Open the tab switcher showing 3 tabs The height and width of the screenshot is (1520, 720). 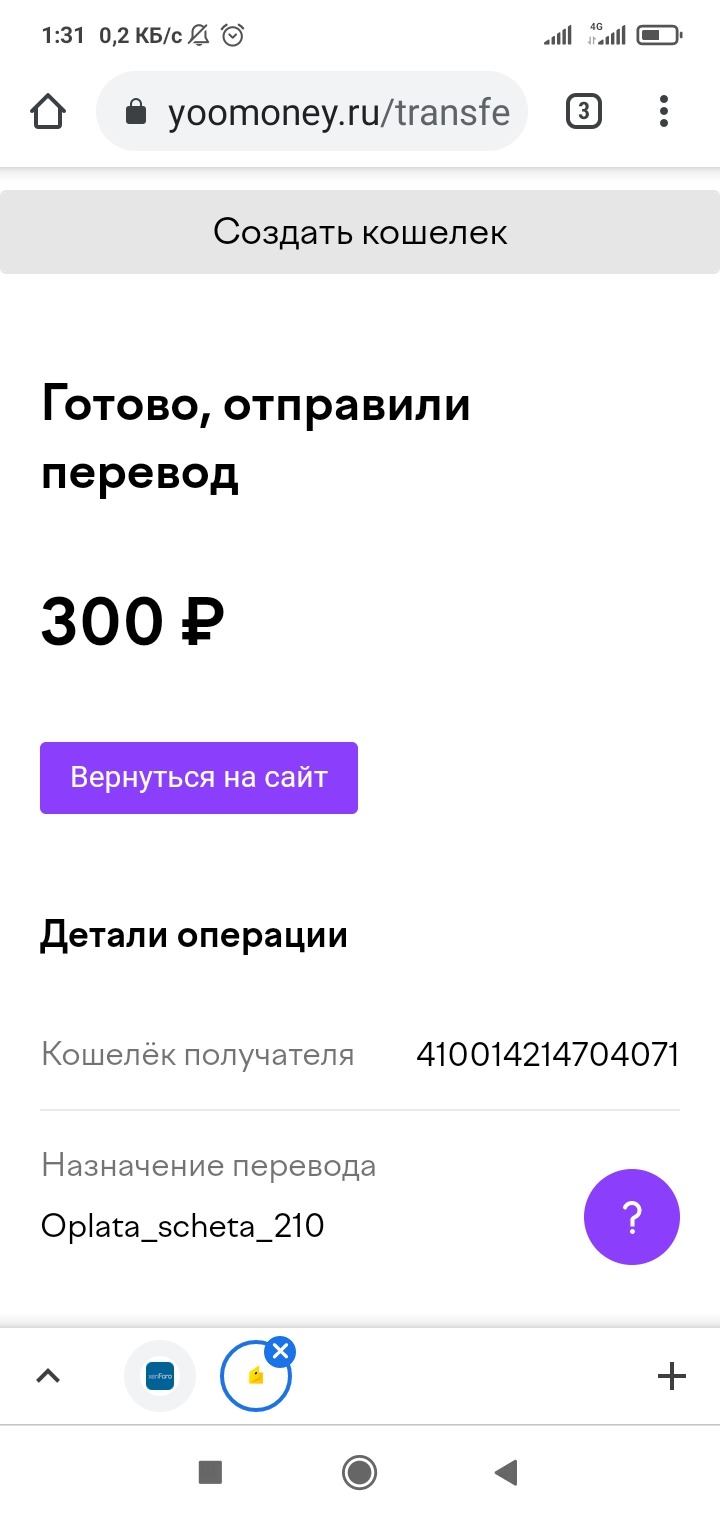(x=584, y=112)
